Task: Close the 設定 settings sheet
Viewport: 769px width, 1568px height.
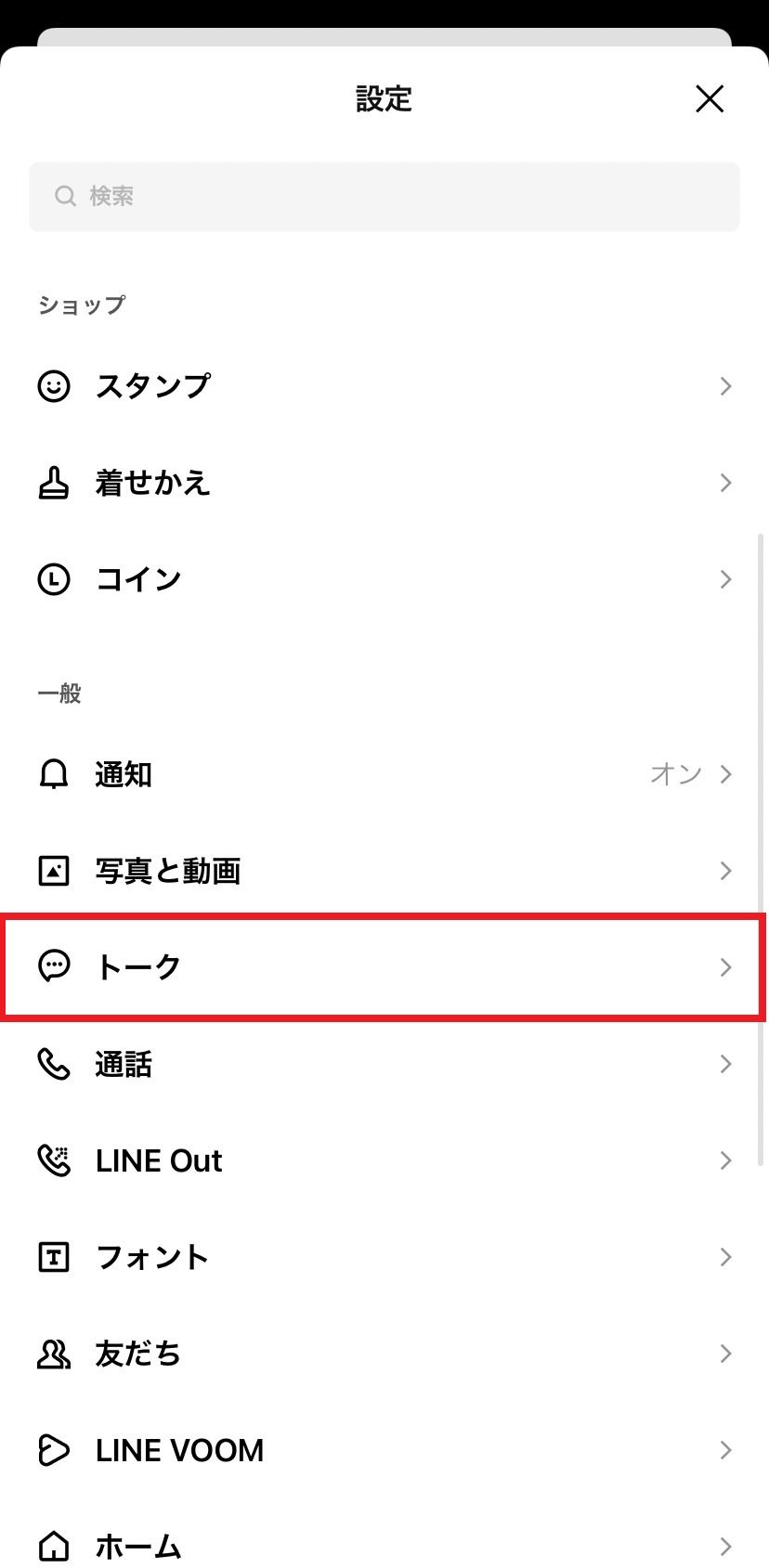Action: [710, 98]
